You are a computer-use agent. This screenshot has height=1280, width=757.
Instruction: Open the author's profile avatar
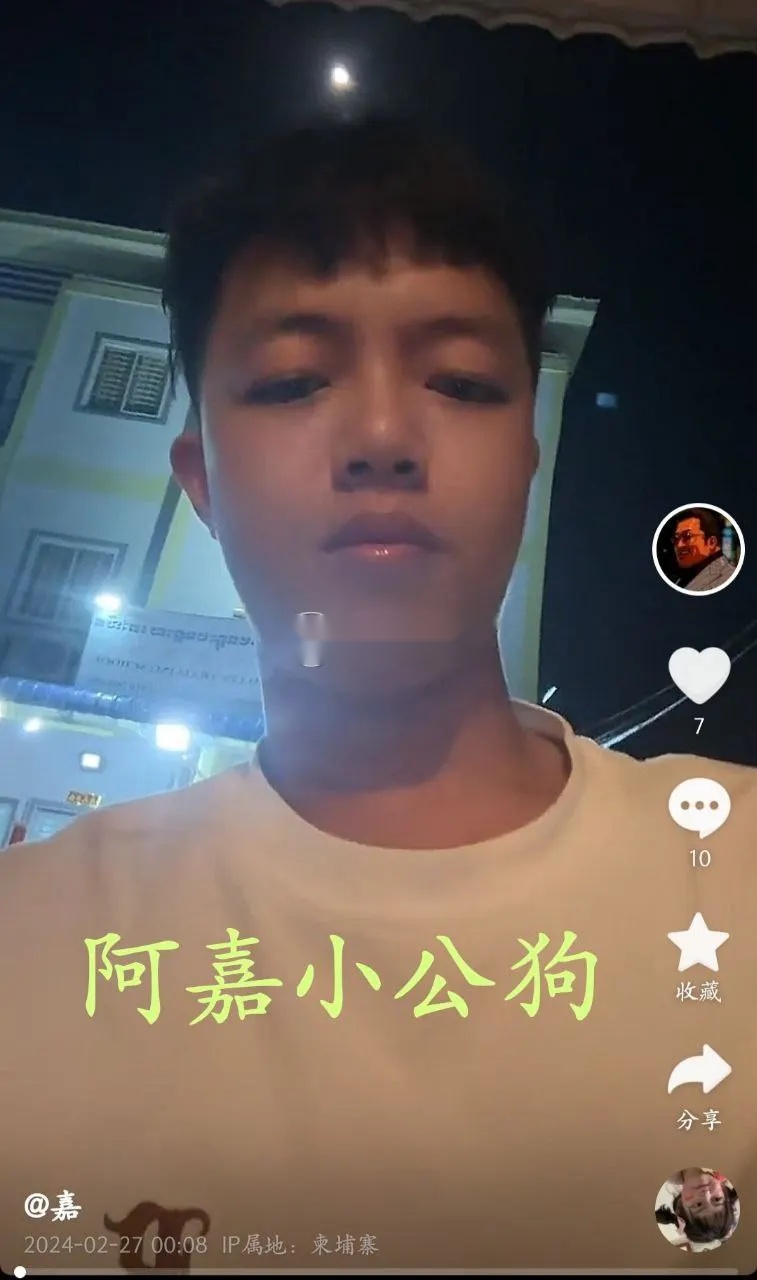698,549
